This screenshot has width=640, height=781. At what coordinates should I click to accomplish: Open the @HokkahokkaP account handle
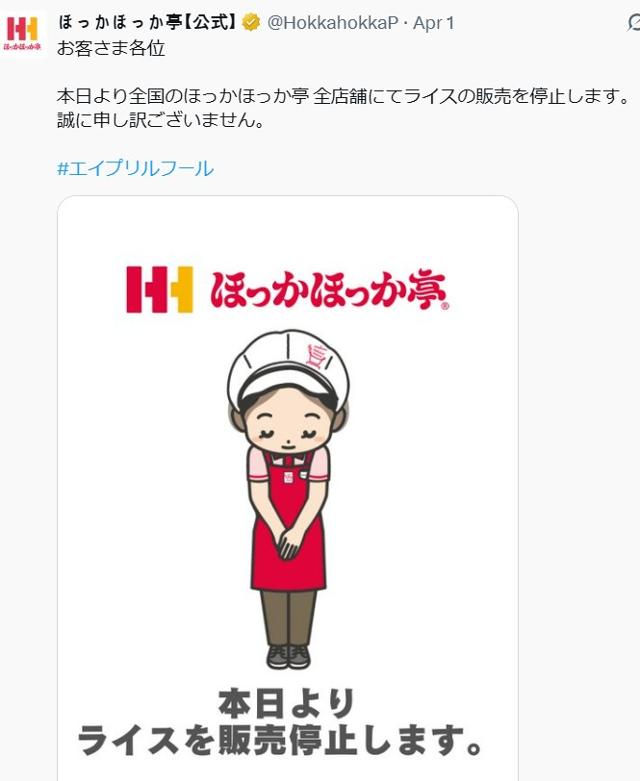tap(331, 22)
